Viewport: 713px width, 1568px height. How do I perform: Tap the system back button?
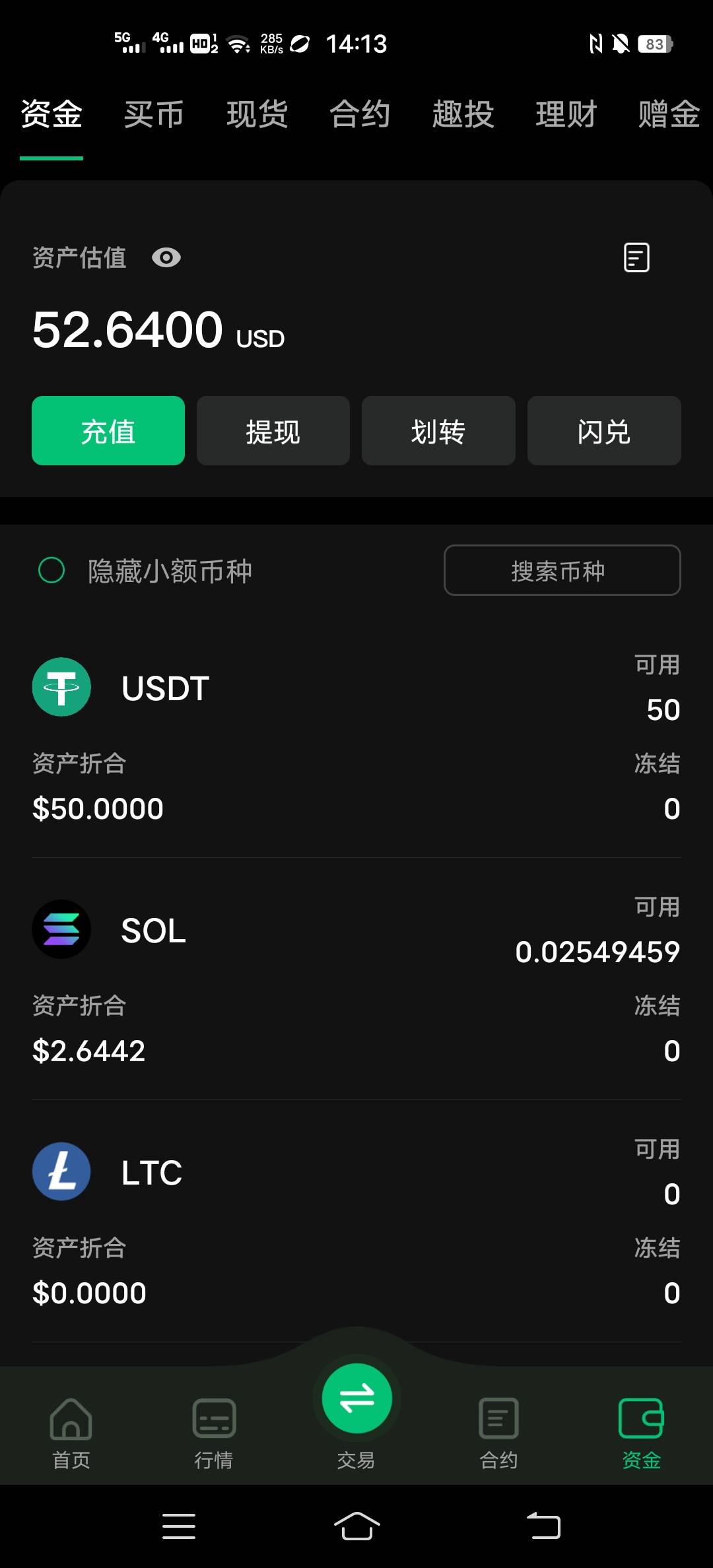coord(543,1526)
